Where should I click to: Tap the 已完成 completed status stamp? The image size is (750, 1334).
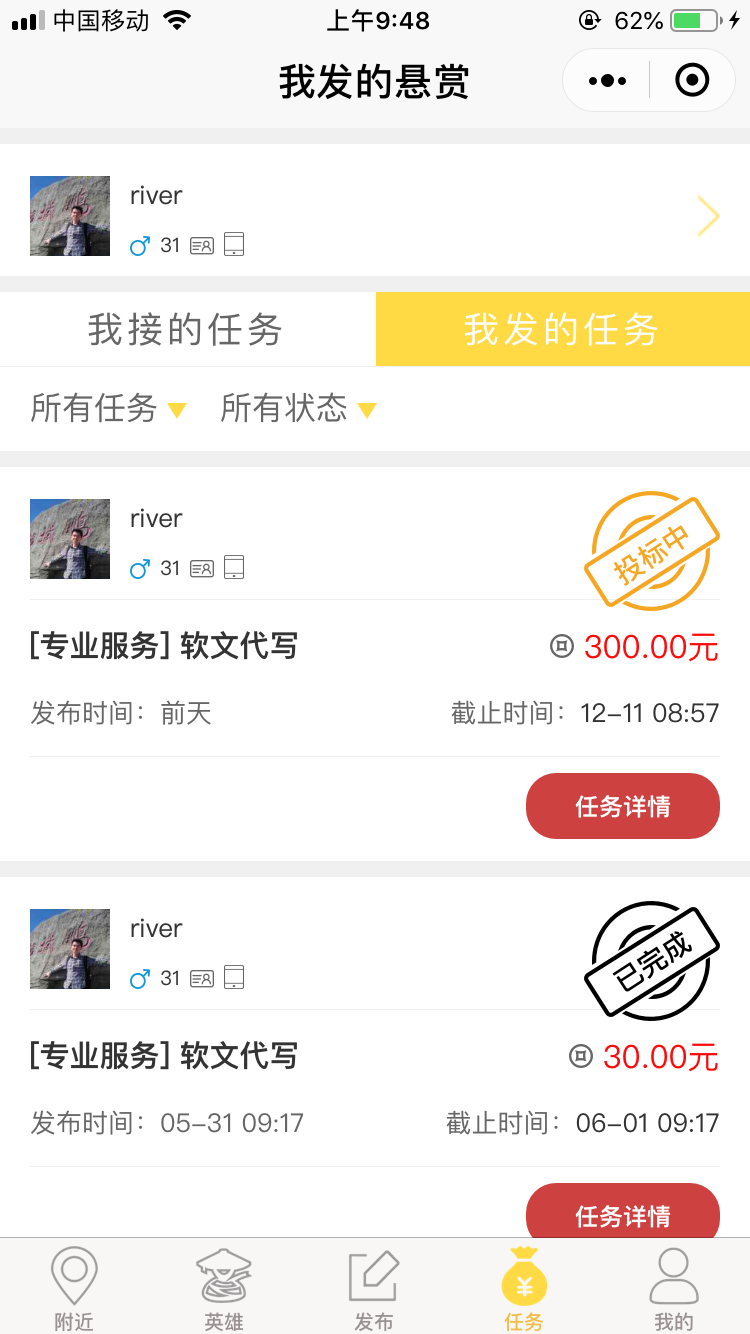[651, 962]
